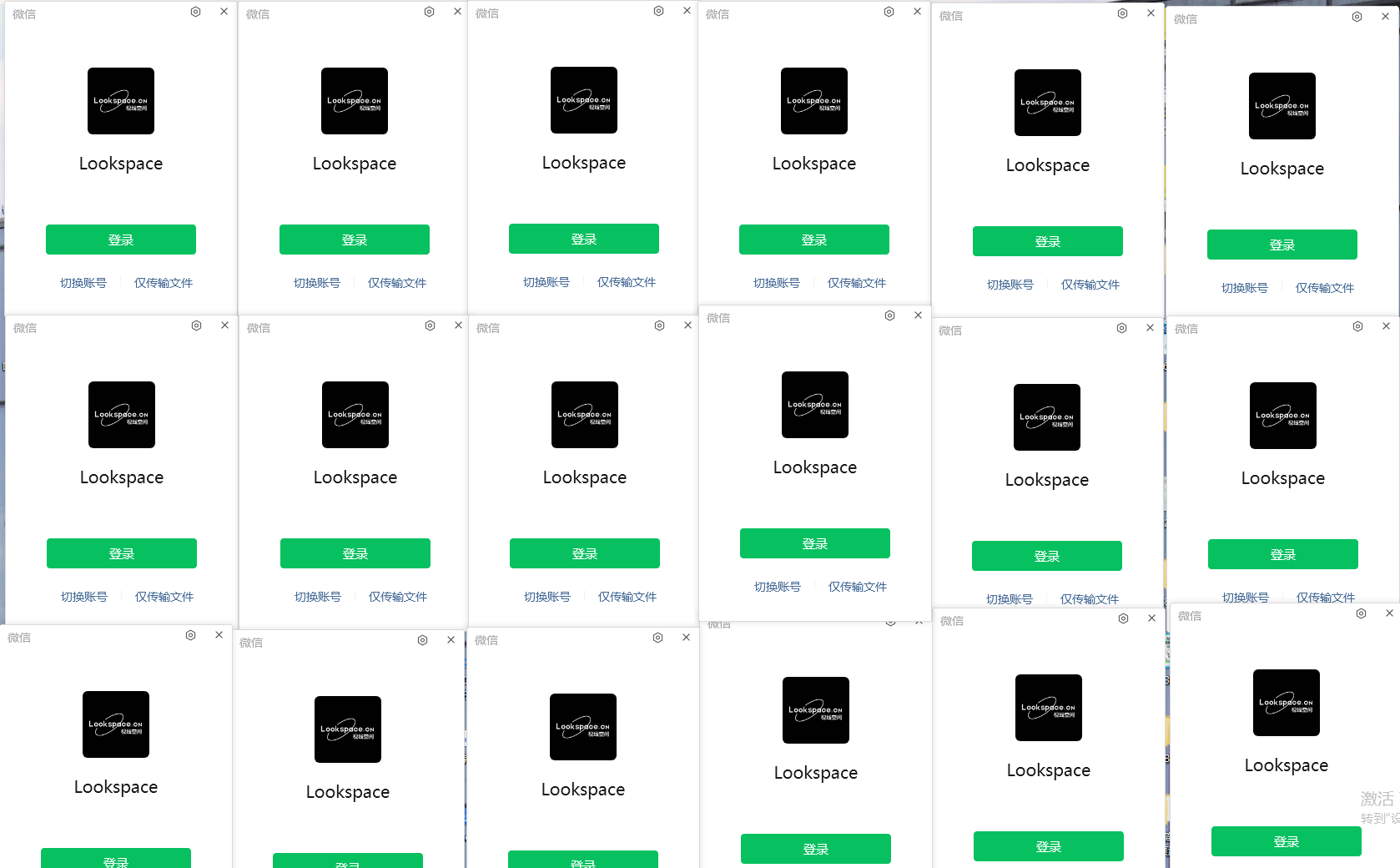Tap 登录 in the top-left WeChat window
Image resolution: width=1400 pixels, height=868 pixels.
(121, 240)
